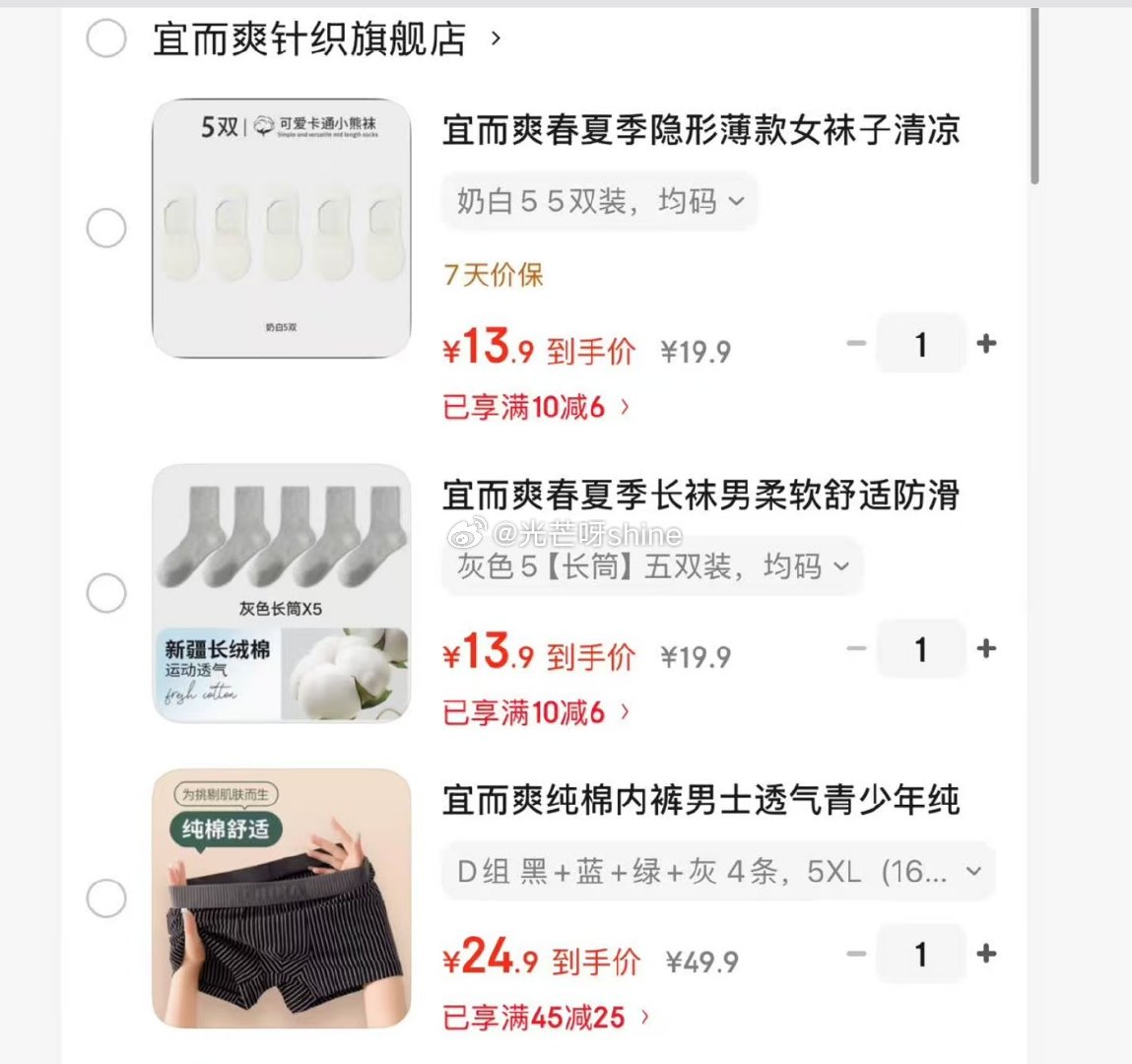Viewport: 1132px width, 1064px height.
Task: Decrease quantity of 隐形薄款女袜子
Action: coord(856,344)
